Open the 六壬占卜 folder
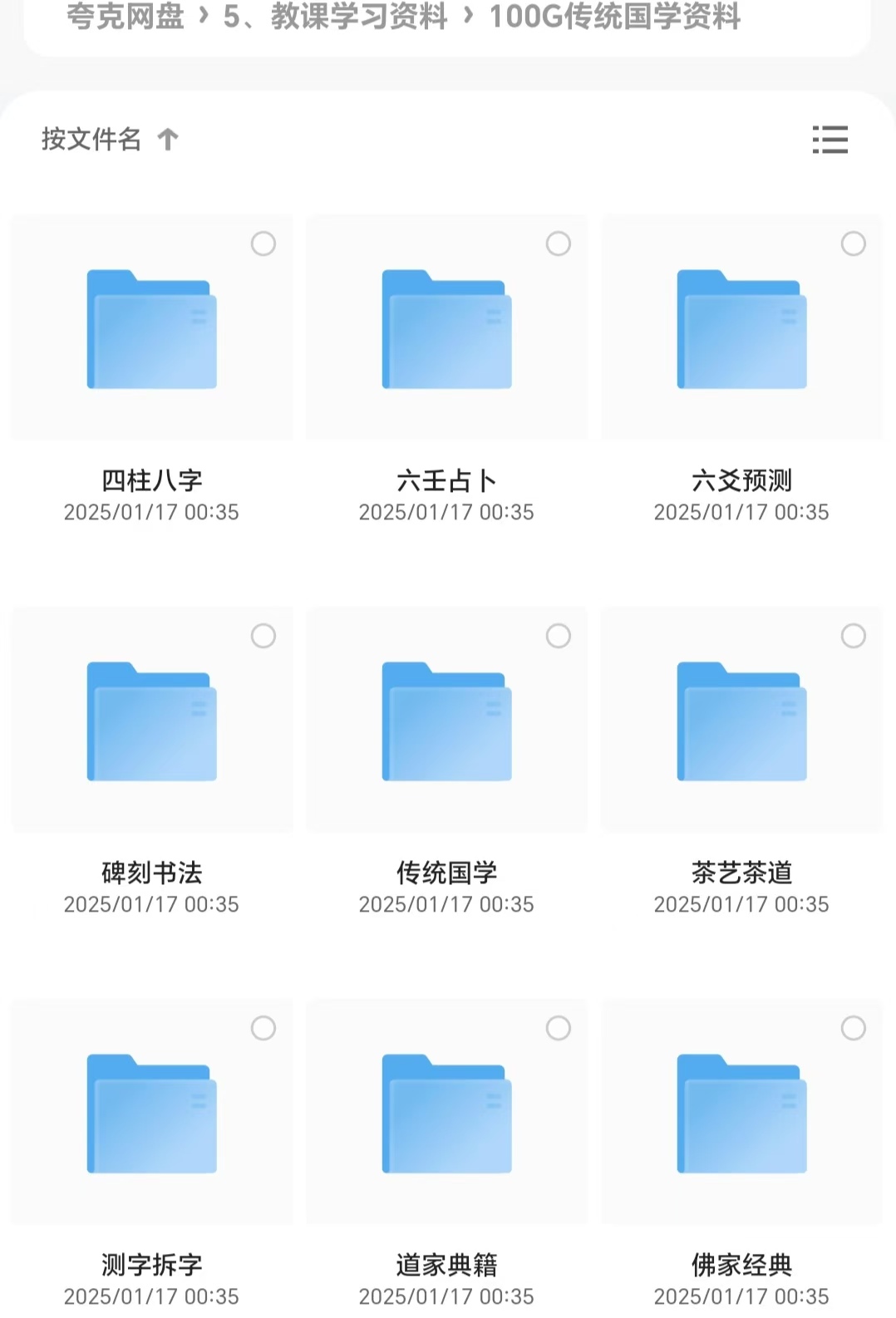This screenshot has width=896, height=1318. [x=446, y=330]
